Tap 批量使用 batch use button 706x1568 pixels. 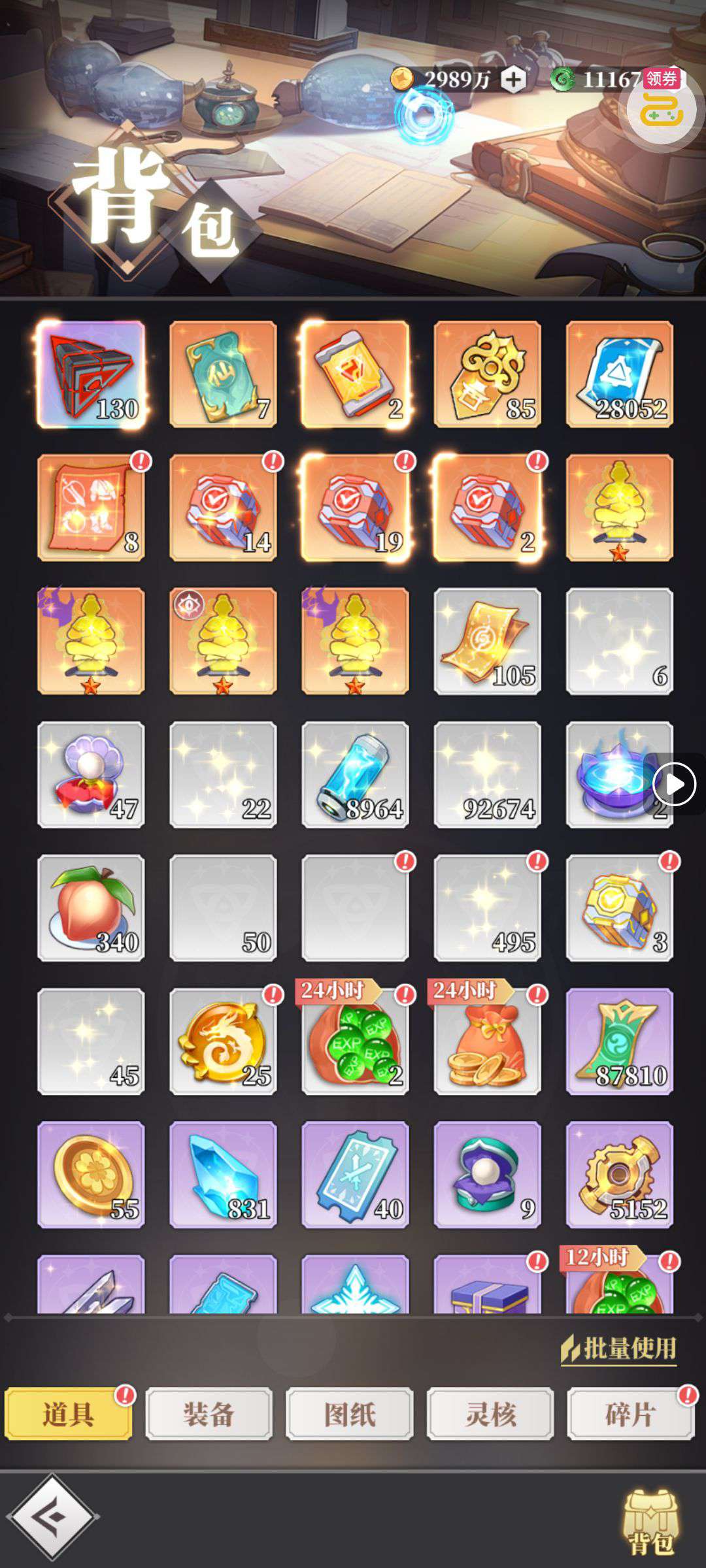click(619, 1348)
